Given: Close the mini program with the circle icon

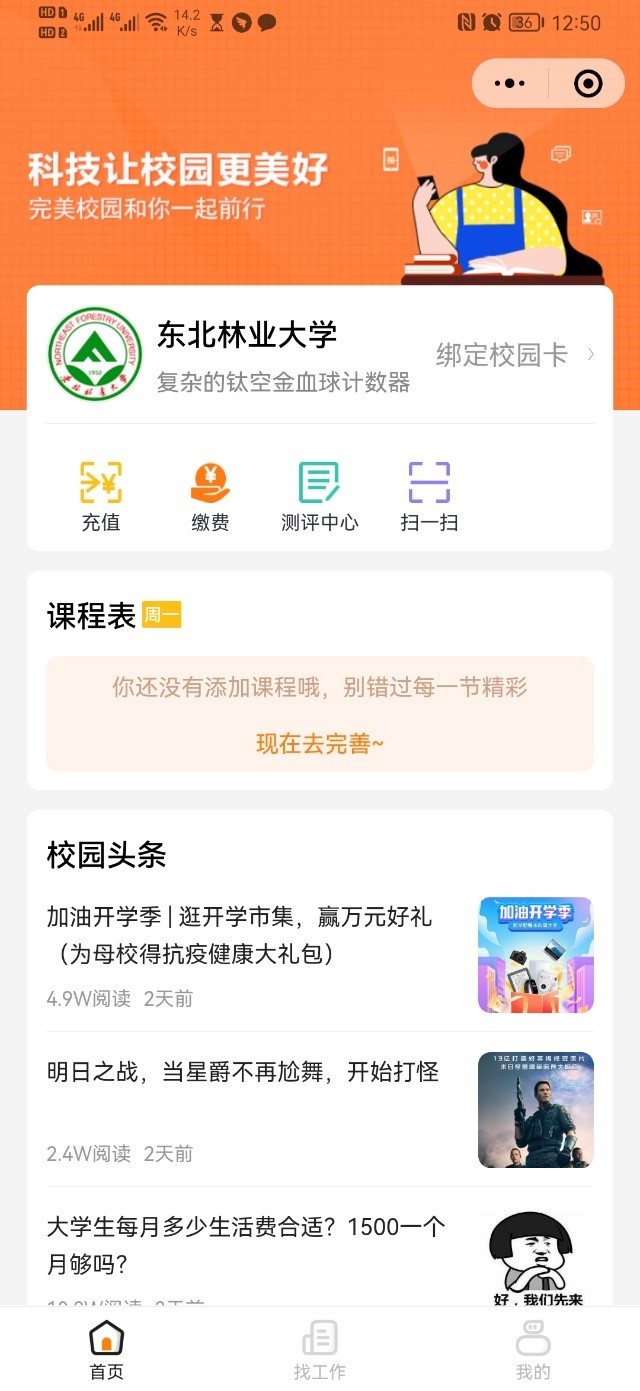Looking at the screenshot, I should click(x=588, y=83).
